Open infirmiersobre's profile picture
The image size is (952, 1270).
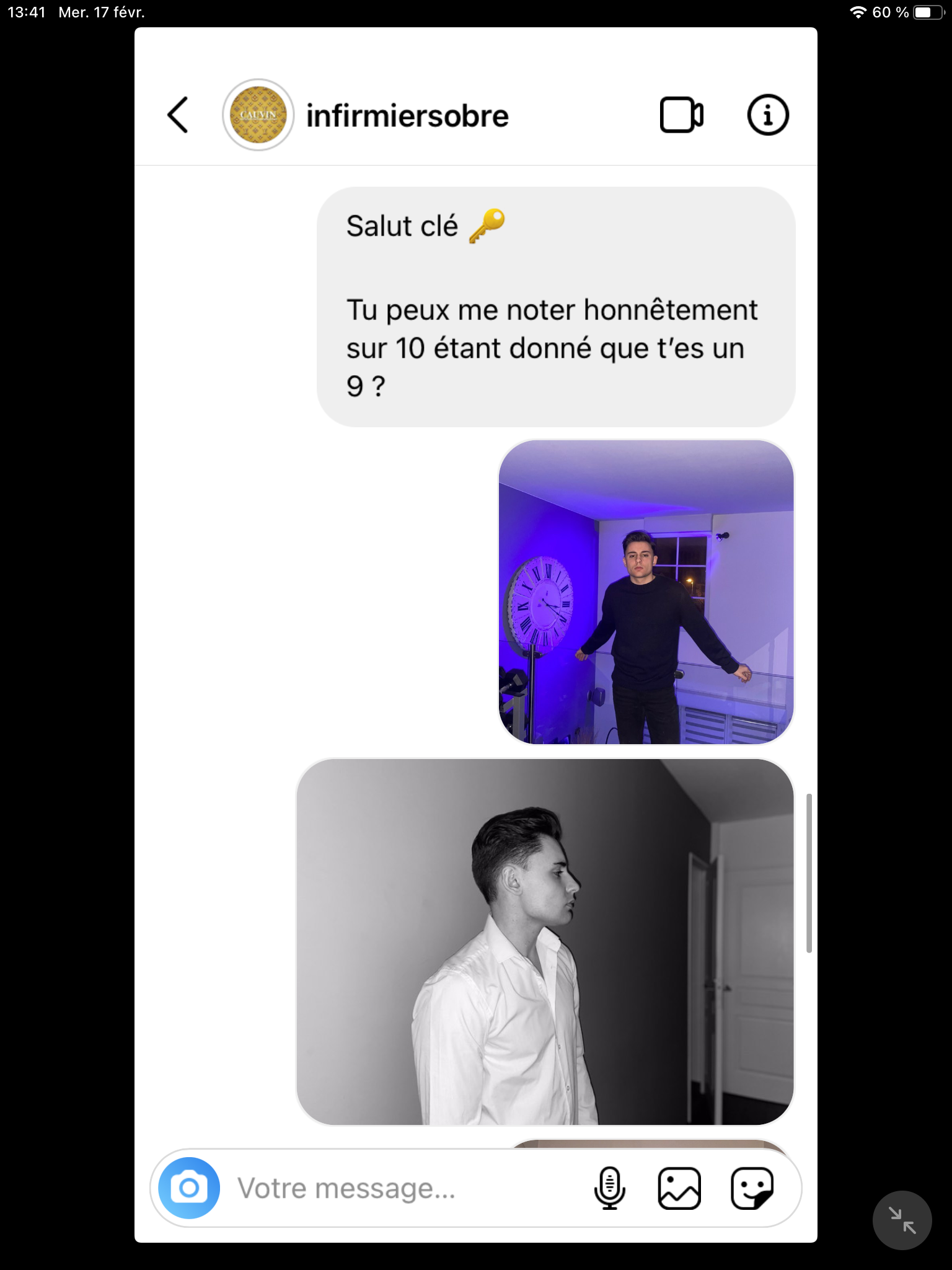pos(258,115)
